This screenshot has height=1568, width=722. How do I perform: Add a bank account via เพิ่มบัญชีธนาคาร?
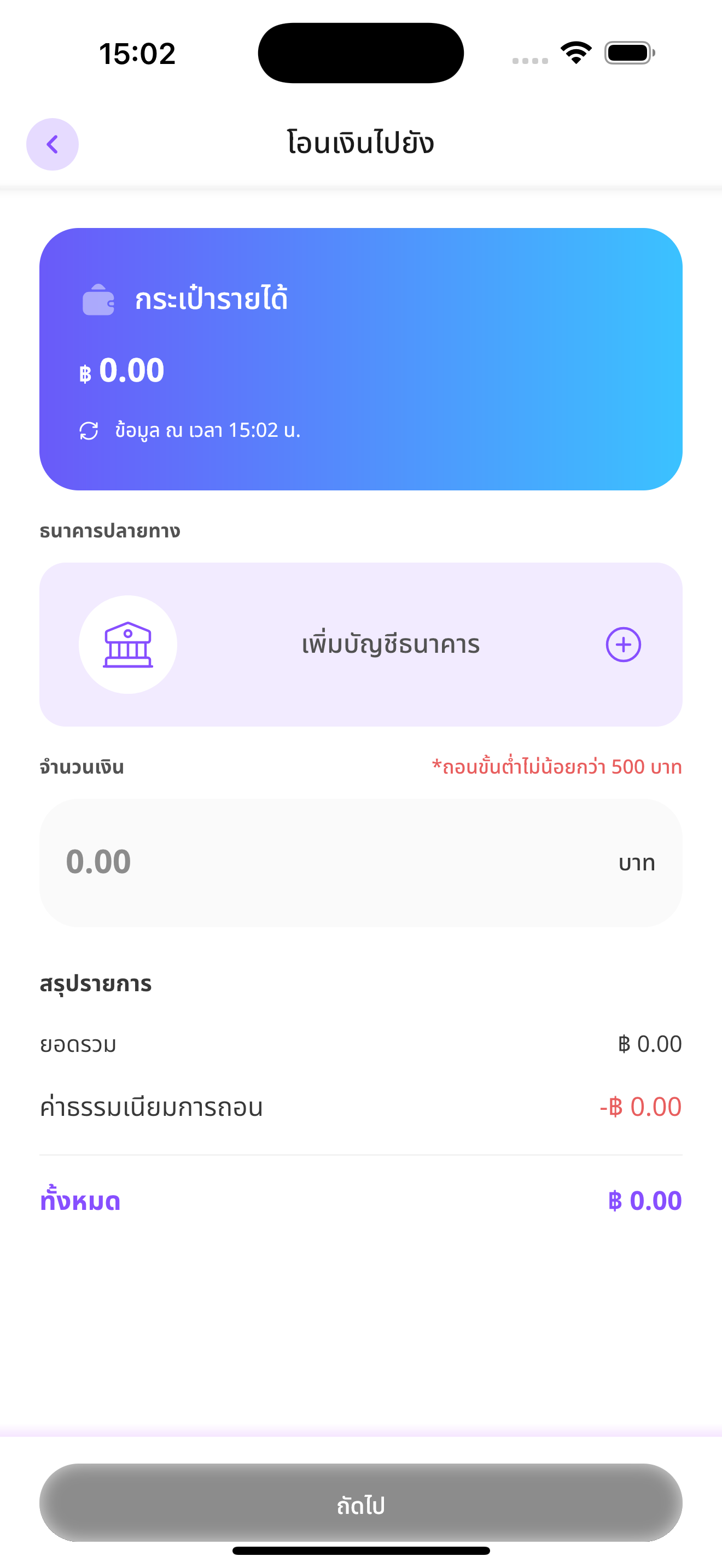click(x=360, y=644)
